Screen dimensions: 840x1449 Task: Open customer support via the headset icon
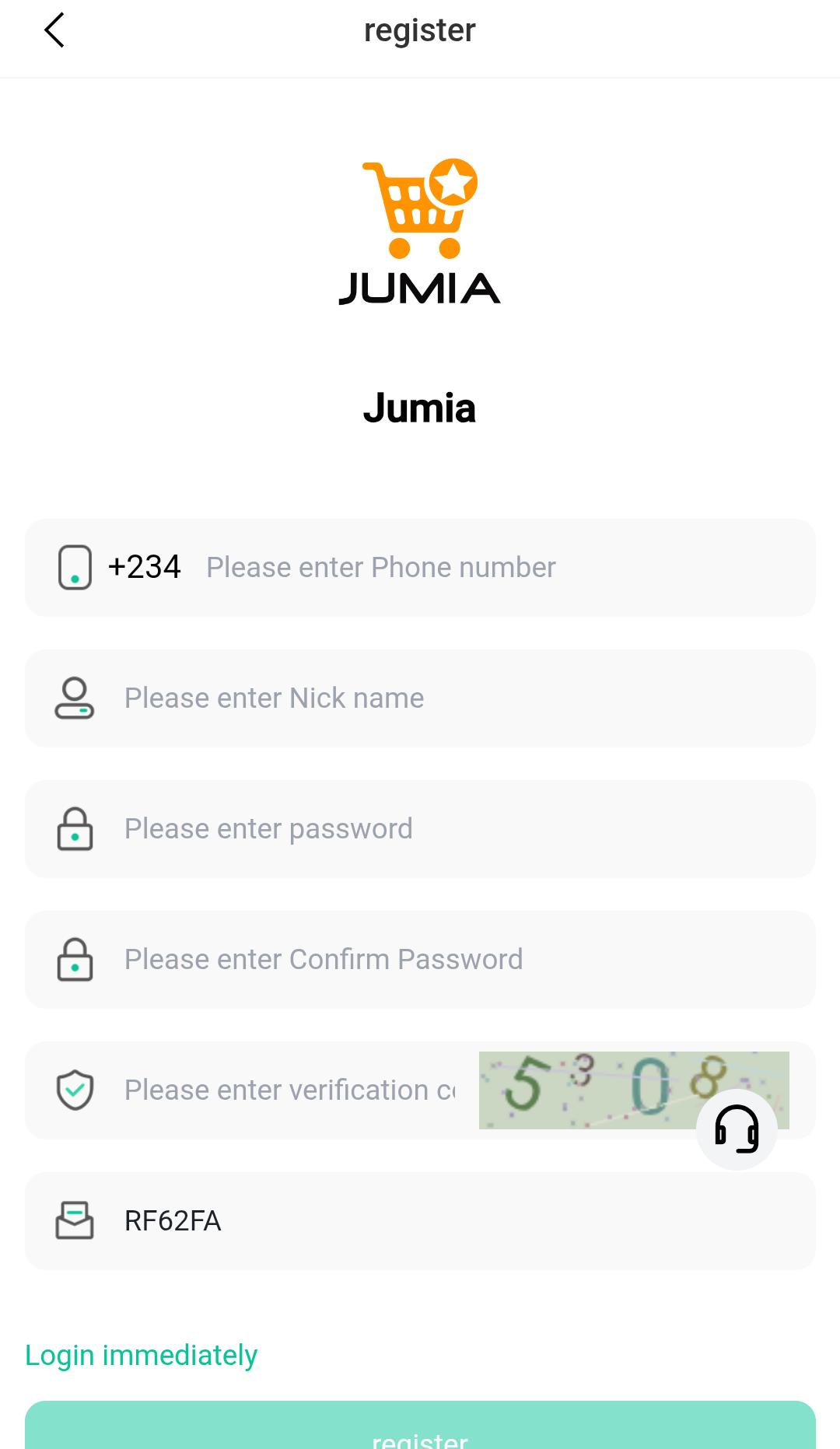pyautogui.click(x=737, y=1132)
